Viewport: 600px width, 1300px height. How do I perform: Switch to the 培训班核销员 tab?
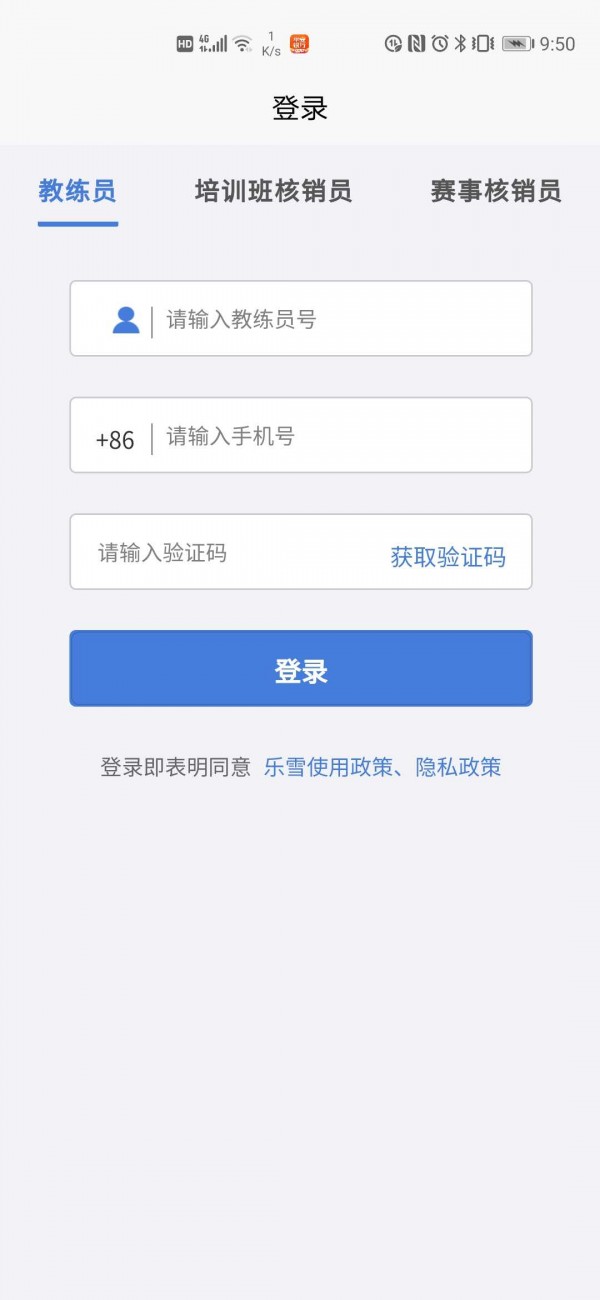273,191
